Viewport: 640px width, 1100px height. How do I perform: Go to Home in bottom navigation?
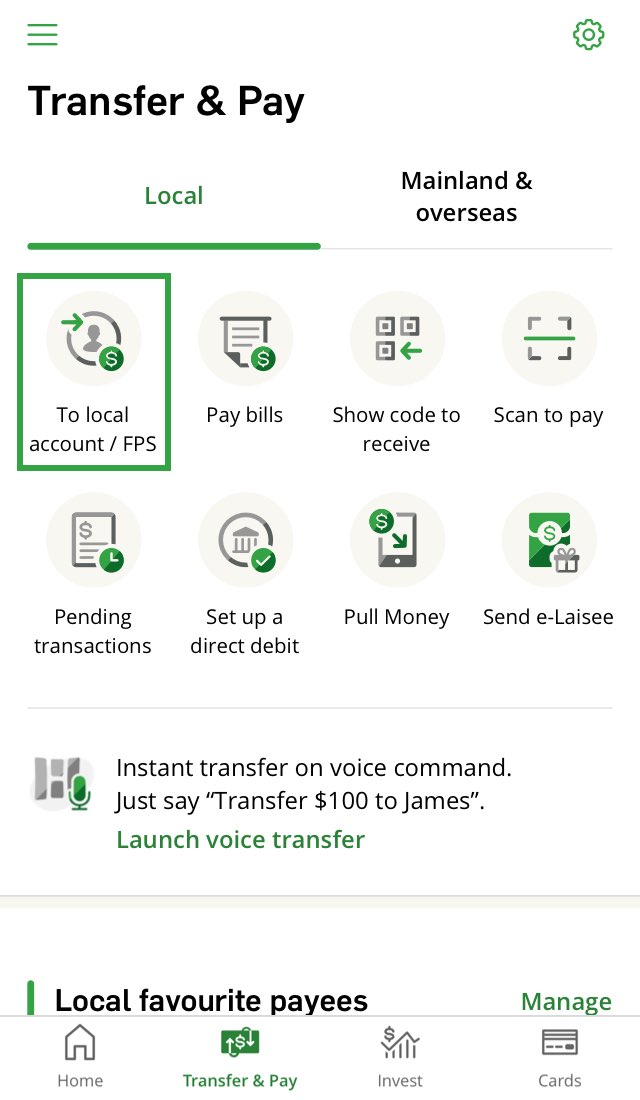(x=80, y=1058)
